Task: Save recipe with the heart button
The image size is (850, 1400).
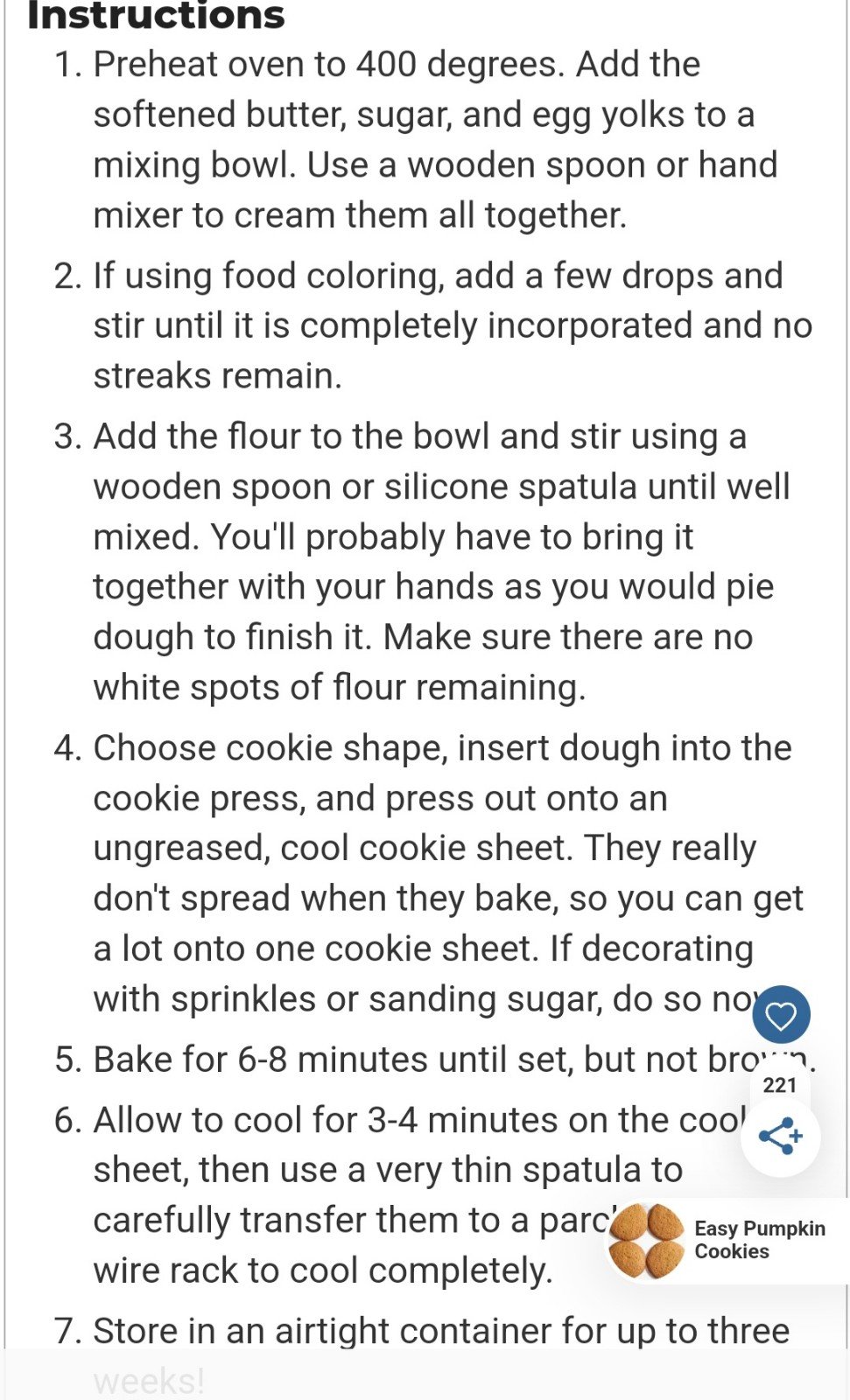Action: [x=780, y=1015]
